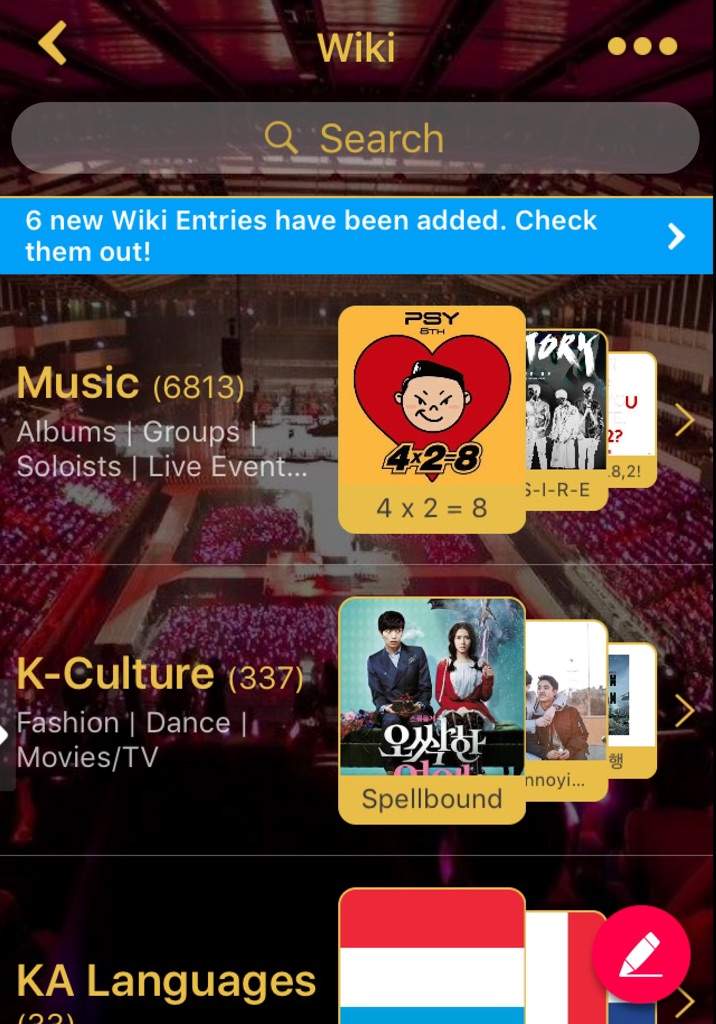The width and height of the screenshot is (716, 1024).
Task: Open the K-Culture category
Action: (x=115, y=675)
